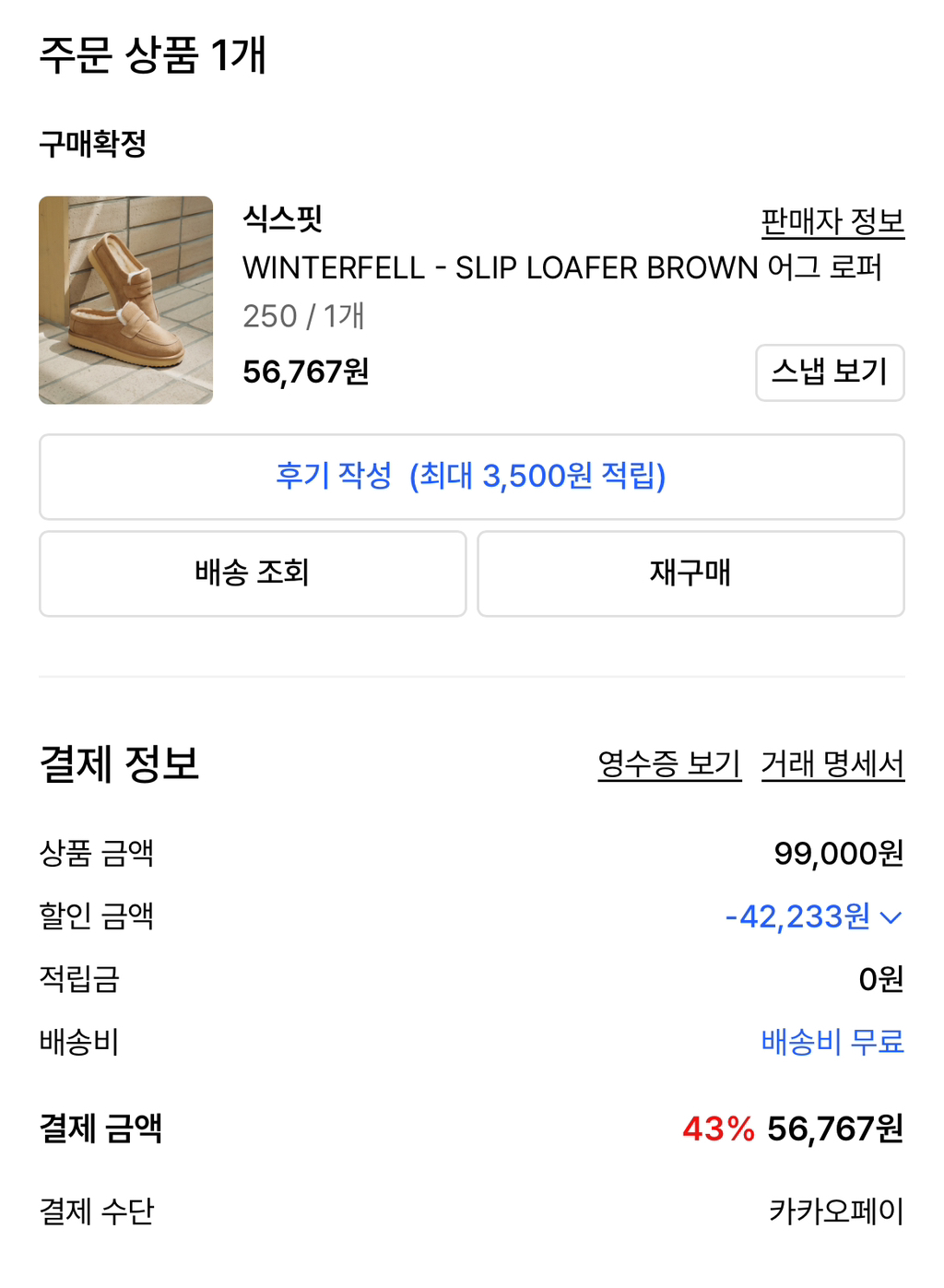Tap the 스냅 보기 button

829,372
